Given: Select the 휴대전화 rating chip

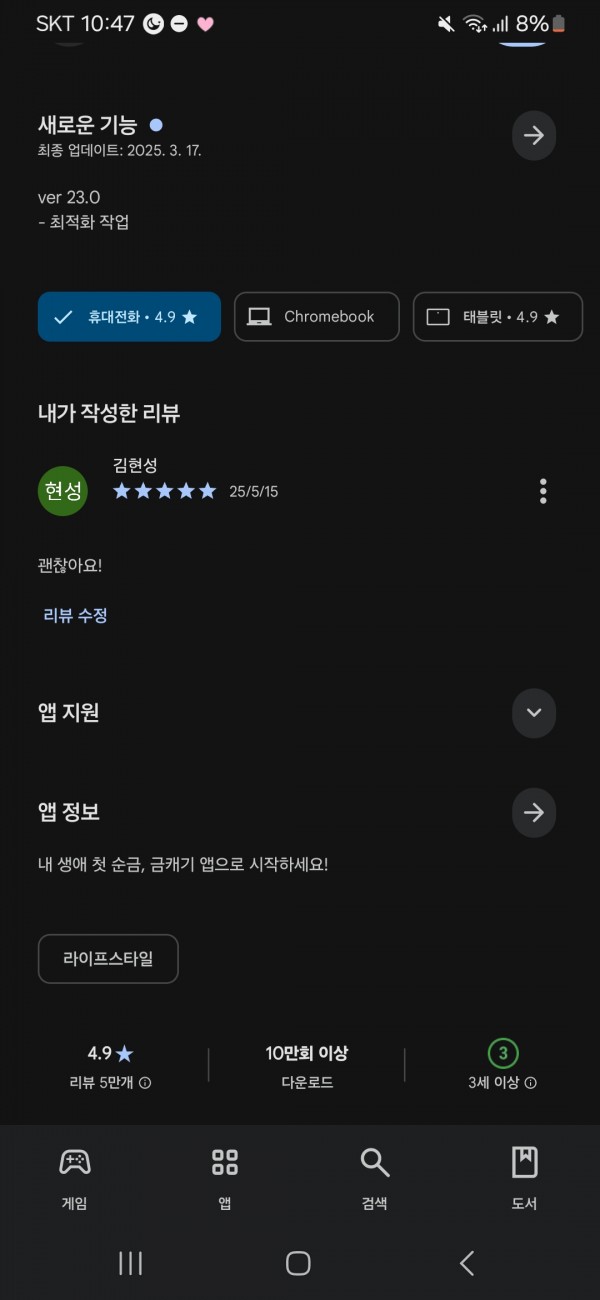Looking at the screenshot, I should click(x=129, y=317).
